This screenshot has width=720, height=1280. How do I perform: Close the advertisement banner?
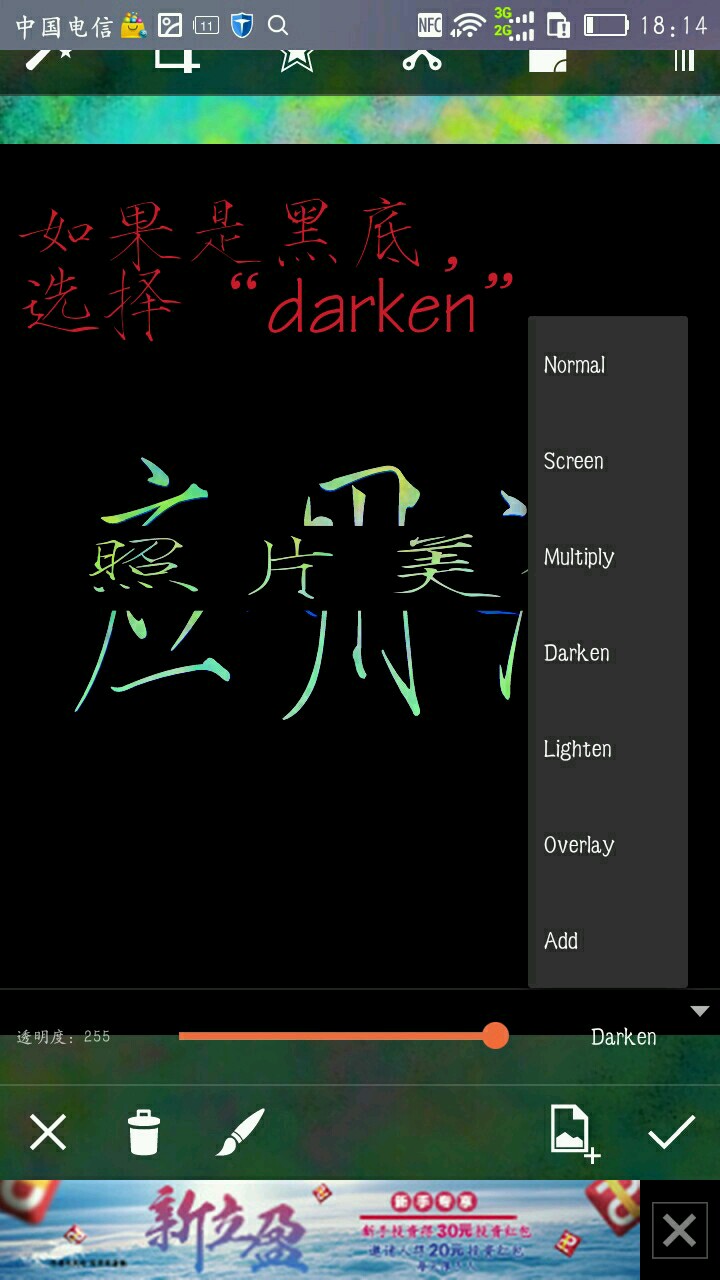[679, 1230]
